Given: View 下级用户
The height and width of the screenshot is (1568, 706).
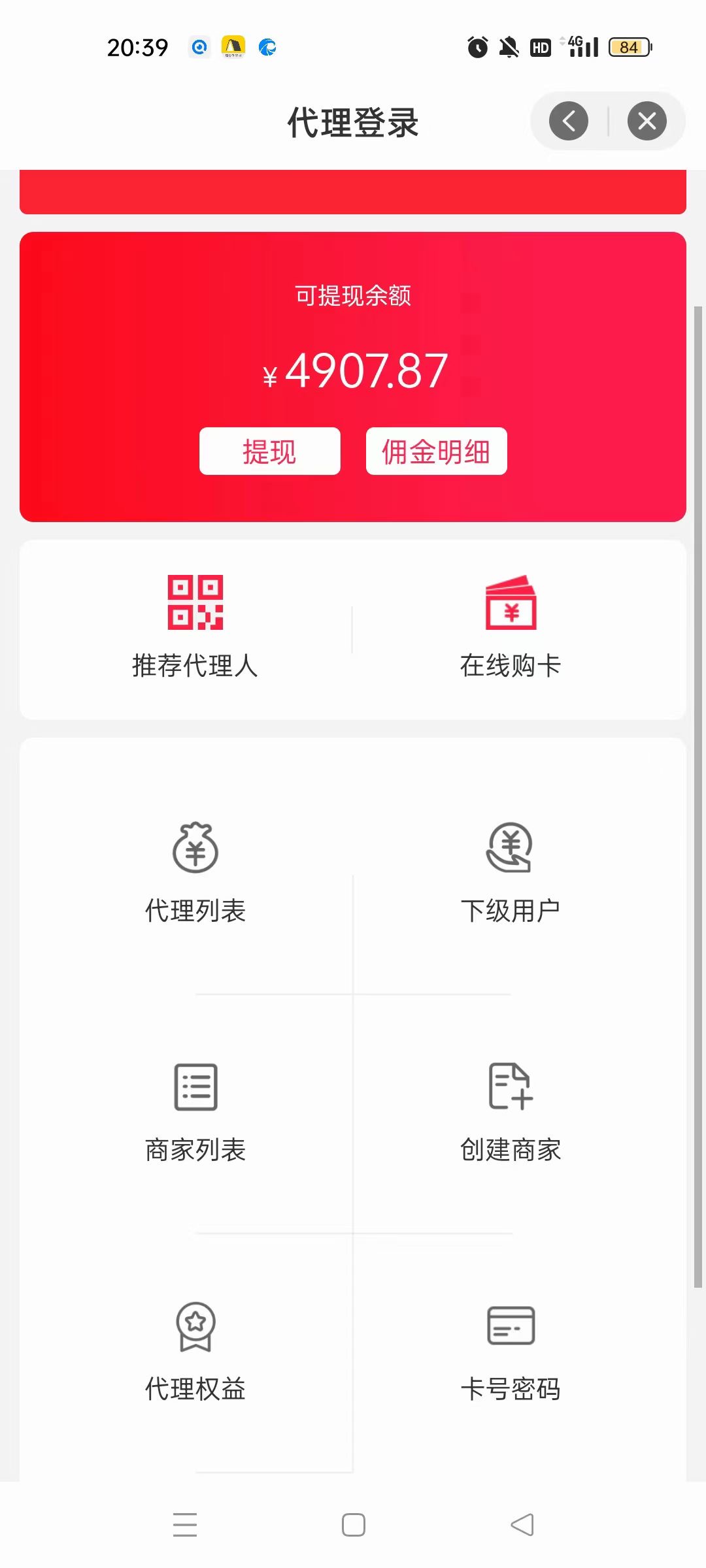Looking at the screenshot, I should click(511, 874).
